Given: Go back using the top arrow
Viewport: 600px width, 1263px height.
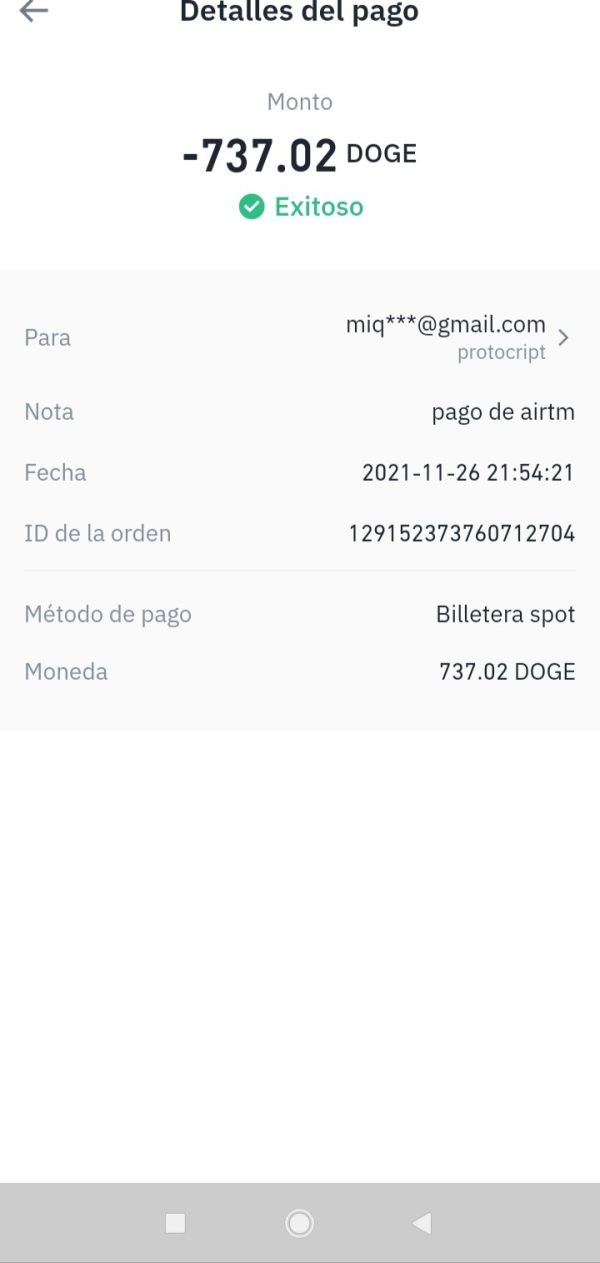Looking at the screenshot, I should [x=34, y=12].
